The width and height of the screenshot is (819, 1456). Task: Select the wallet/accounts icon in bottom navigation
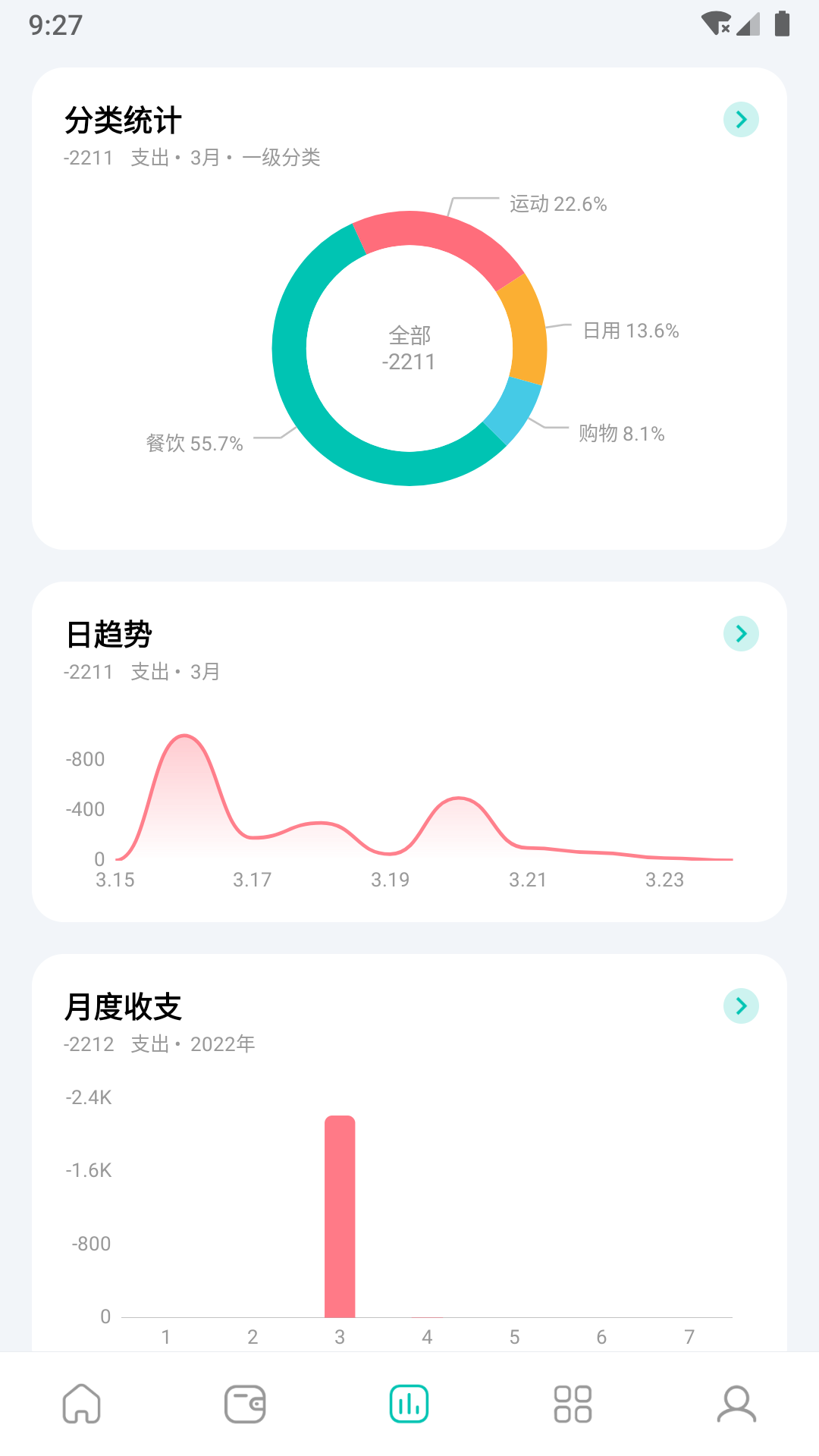(245, 1403)
